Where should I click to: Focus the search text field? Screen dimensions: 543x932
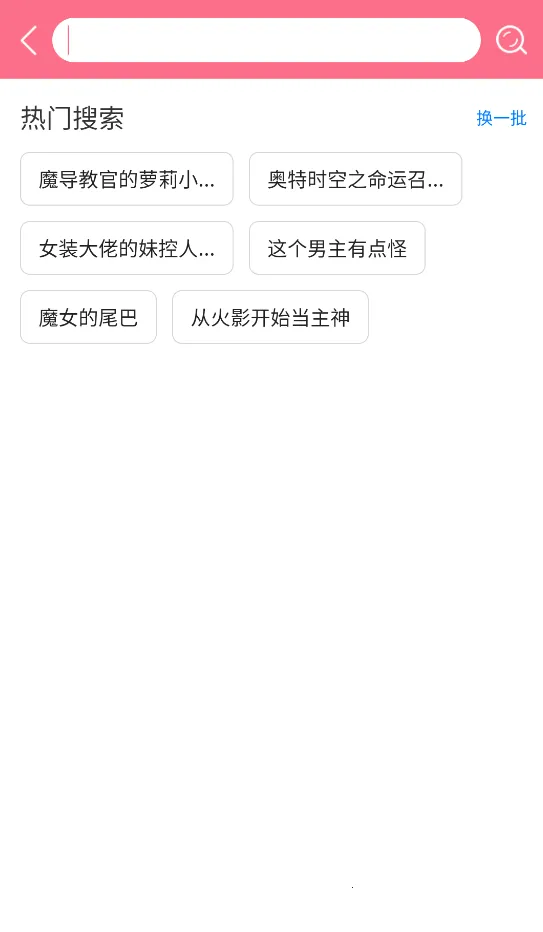266,40
